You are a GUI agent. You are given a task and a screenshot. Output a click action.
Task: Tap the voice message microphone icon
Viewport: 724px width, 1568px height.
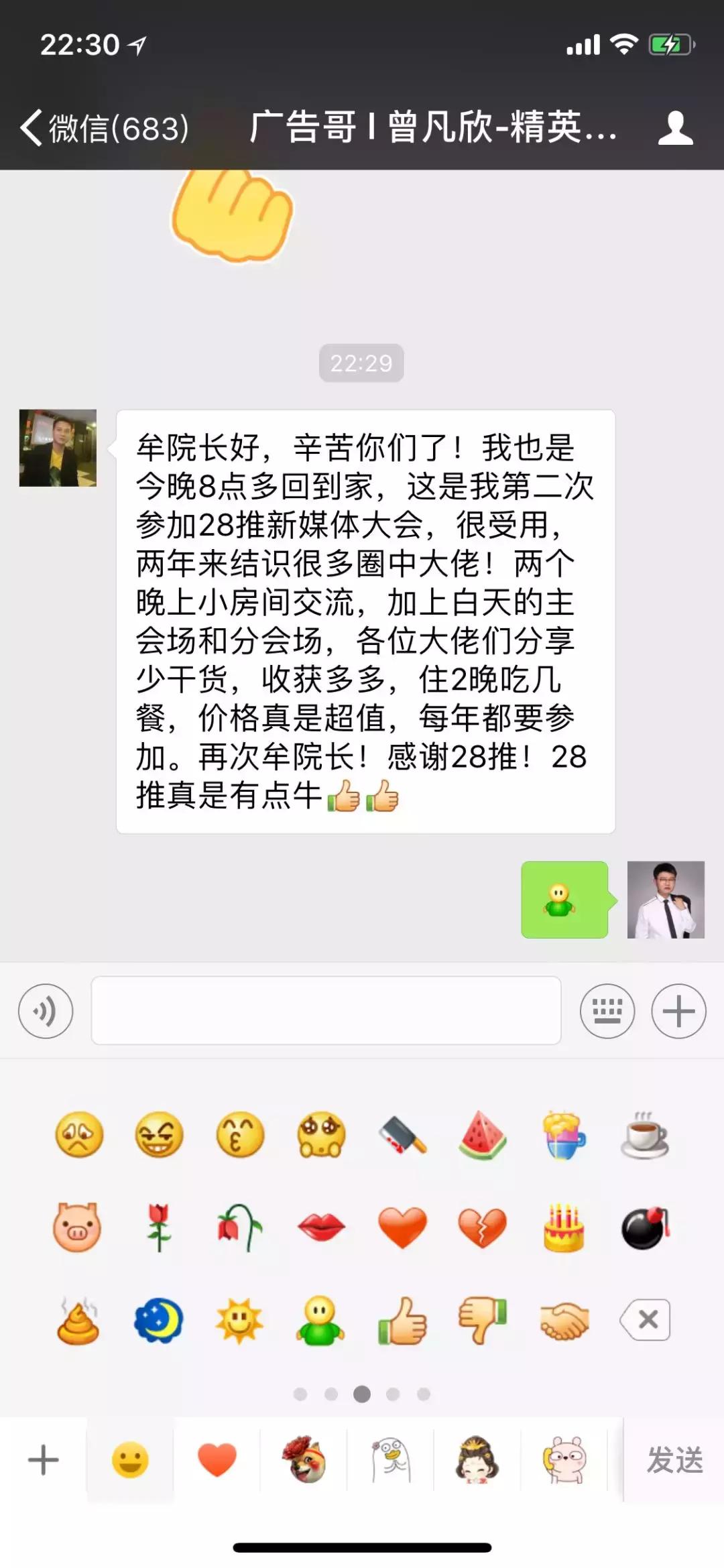click(x=46, y=1012)
